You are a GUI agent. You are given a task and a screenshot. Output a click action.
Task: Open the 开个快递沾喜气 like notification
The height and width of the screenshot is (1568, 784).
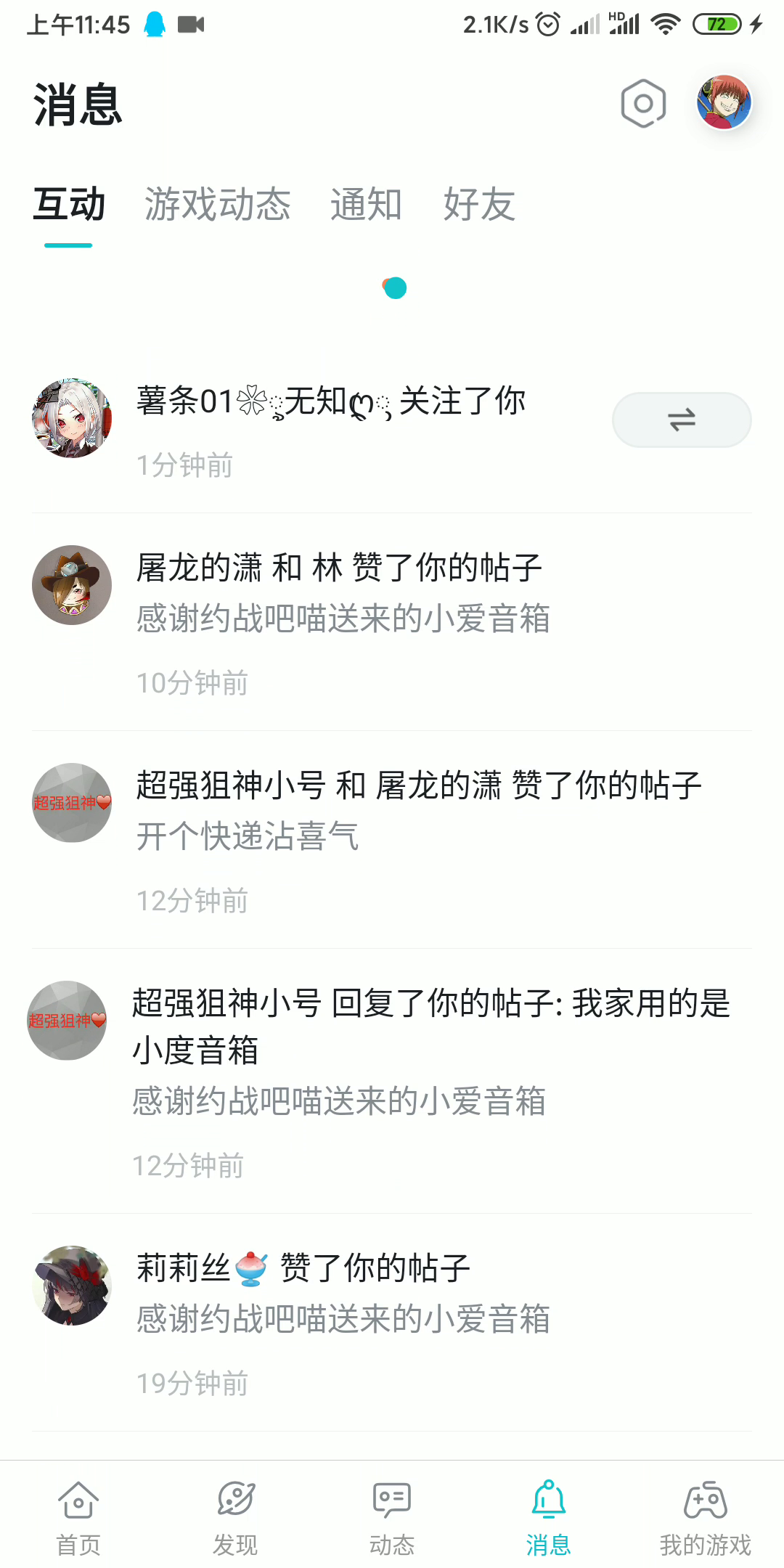pyautogui.click(x=392, y=840)
